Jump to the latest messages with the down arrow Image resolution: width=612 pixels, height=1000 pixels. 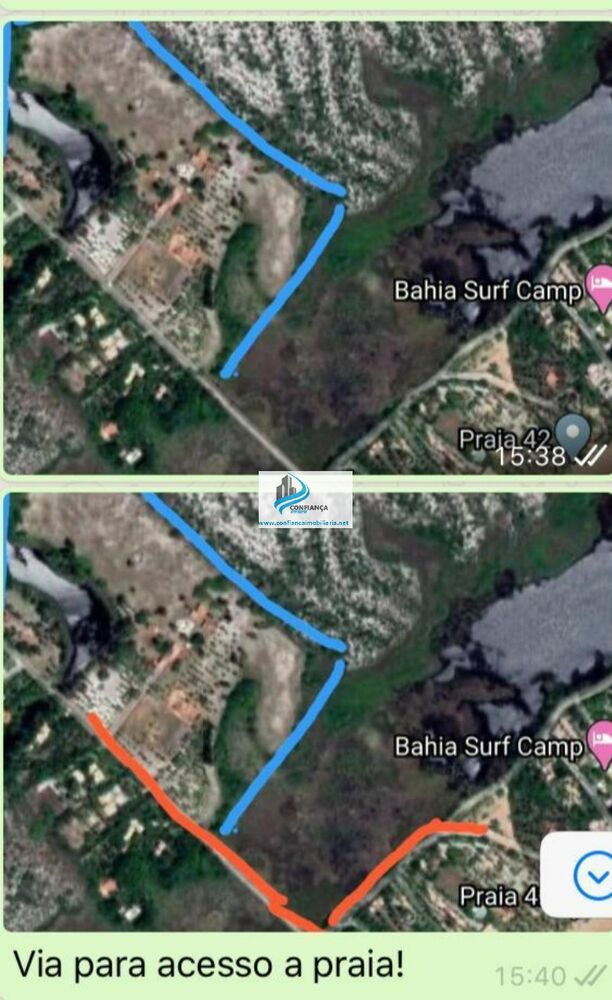click(592, 876)
